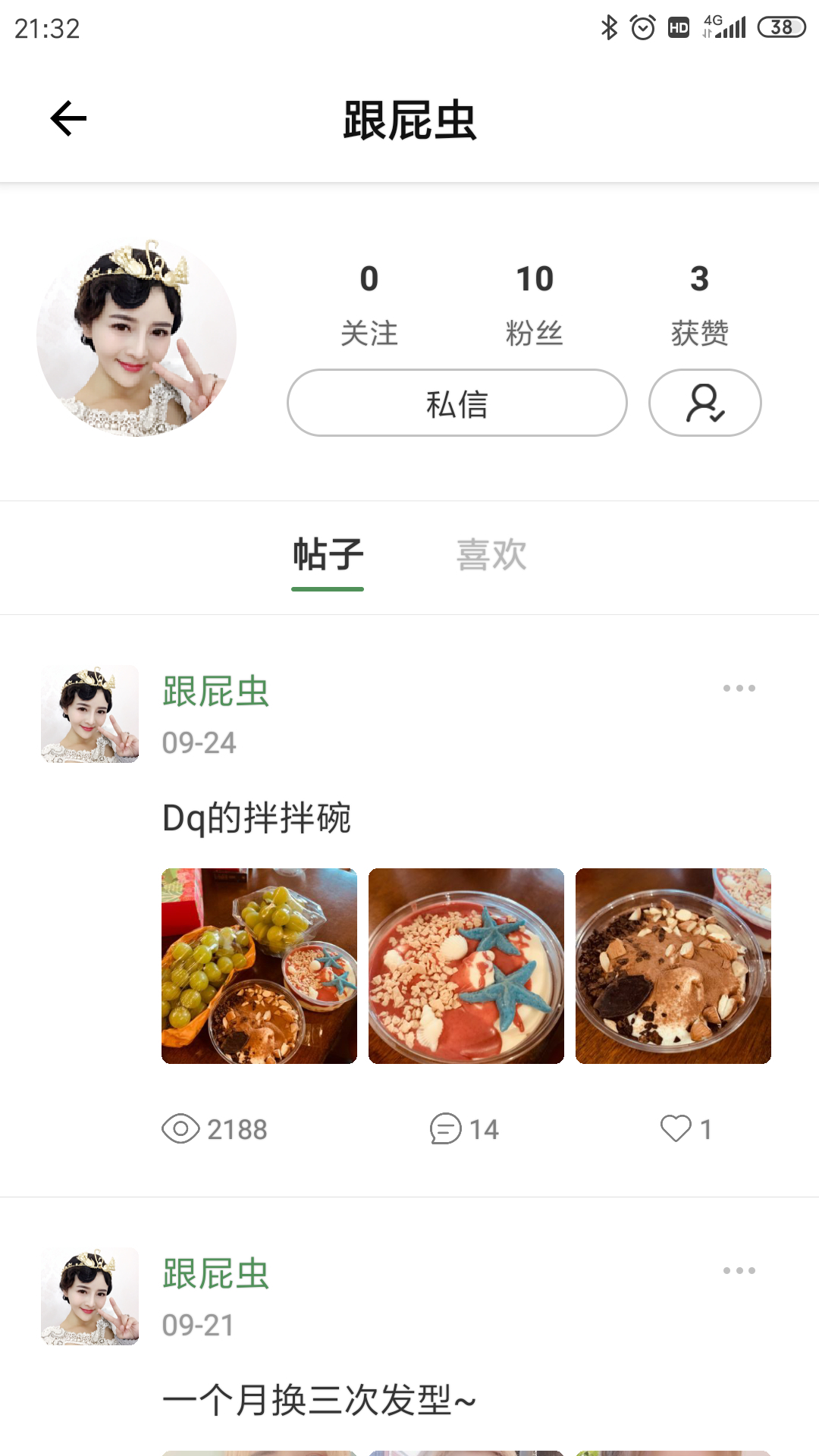The image size is (819, 1456).
Task: Go back using the top arrow
Action: click(68, 119)
